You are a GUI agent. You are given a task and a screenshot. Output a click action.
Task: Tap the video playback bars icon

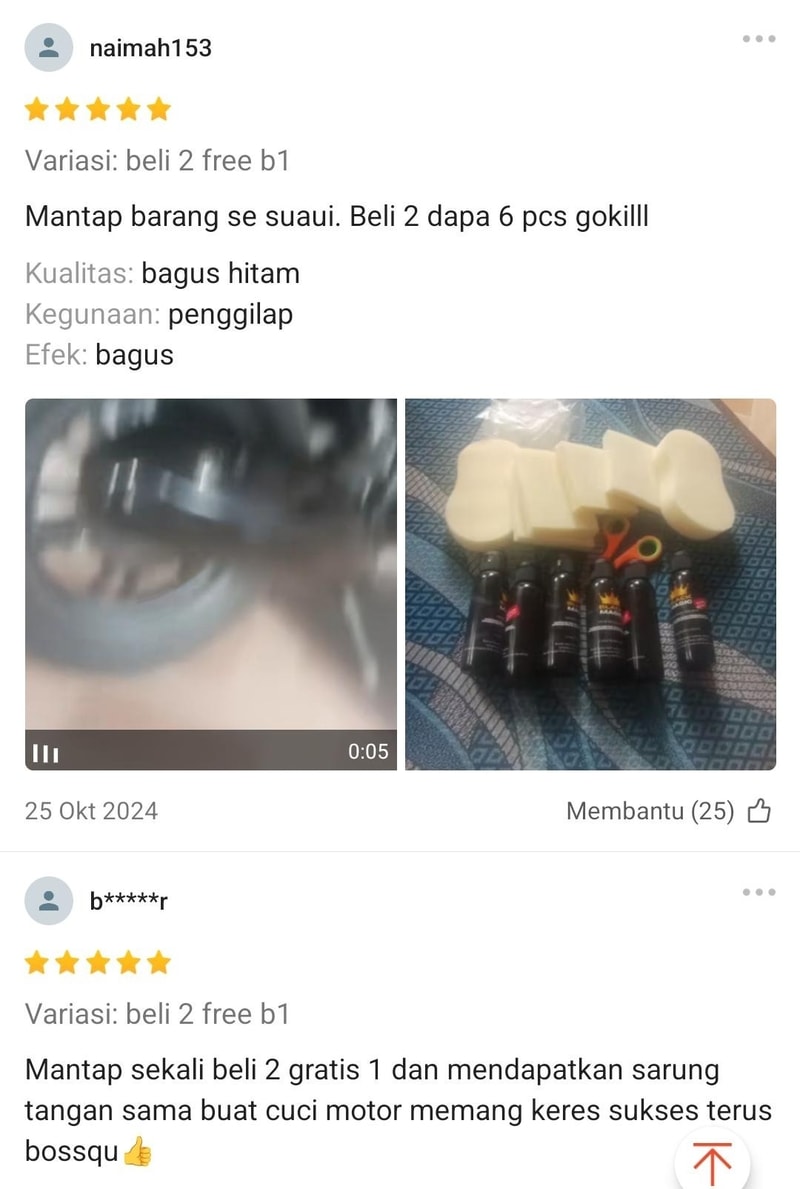pos(47,754)
